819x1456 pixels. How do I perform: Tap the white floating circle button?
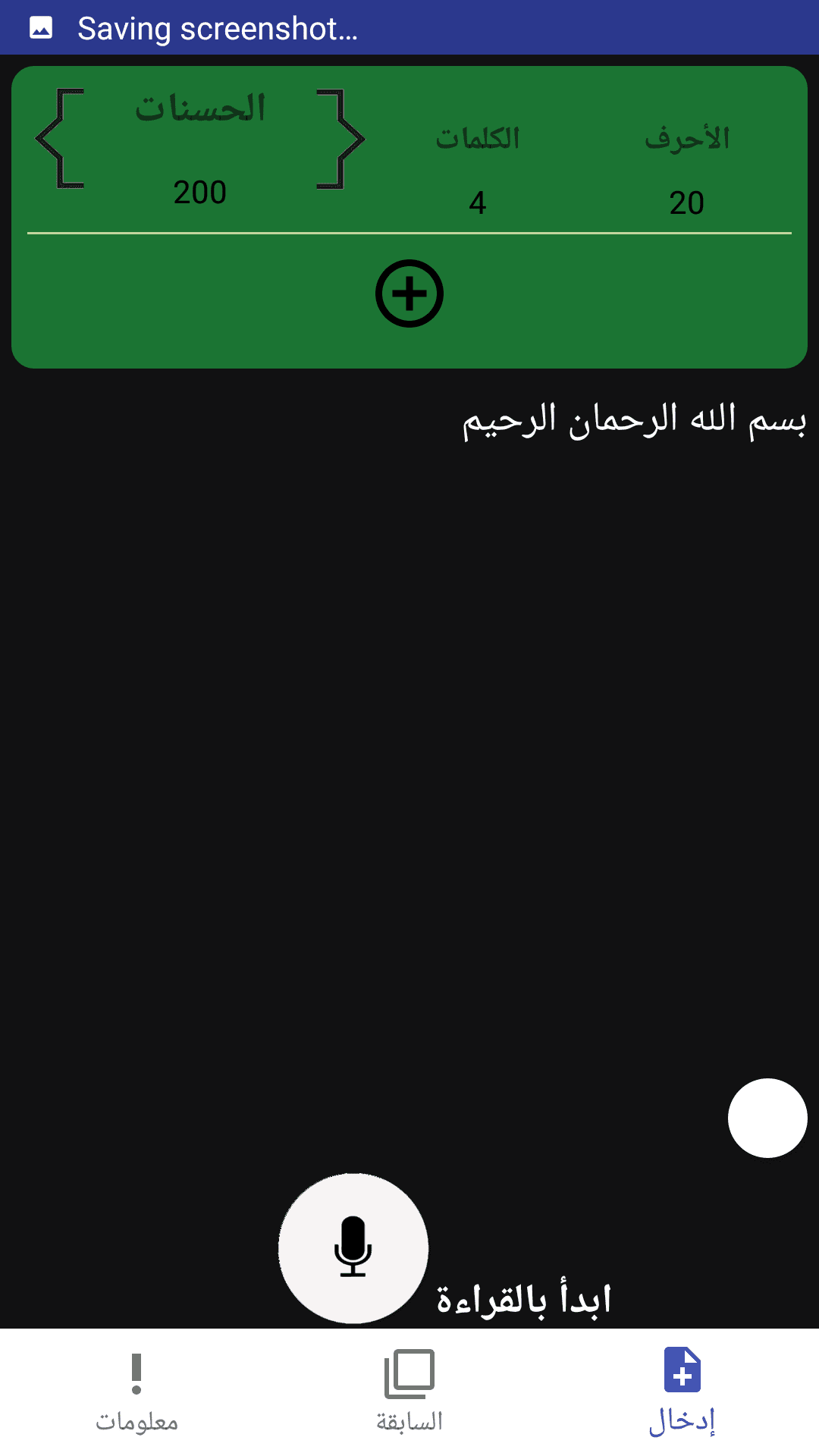[x=767, y=1118]
